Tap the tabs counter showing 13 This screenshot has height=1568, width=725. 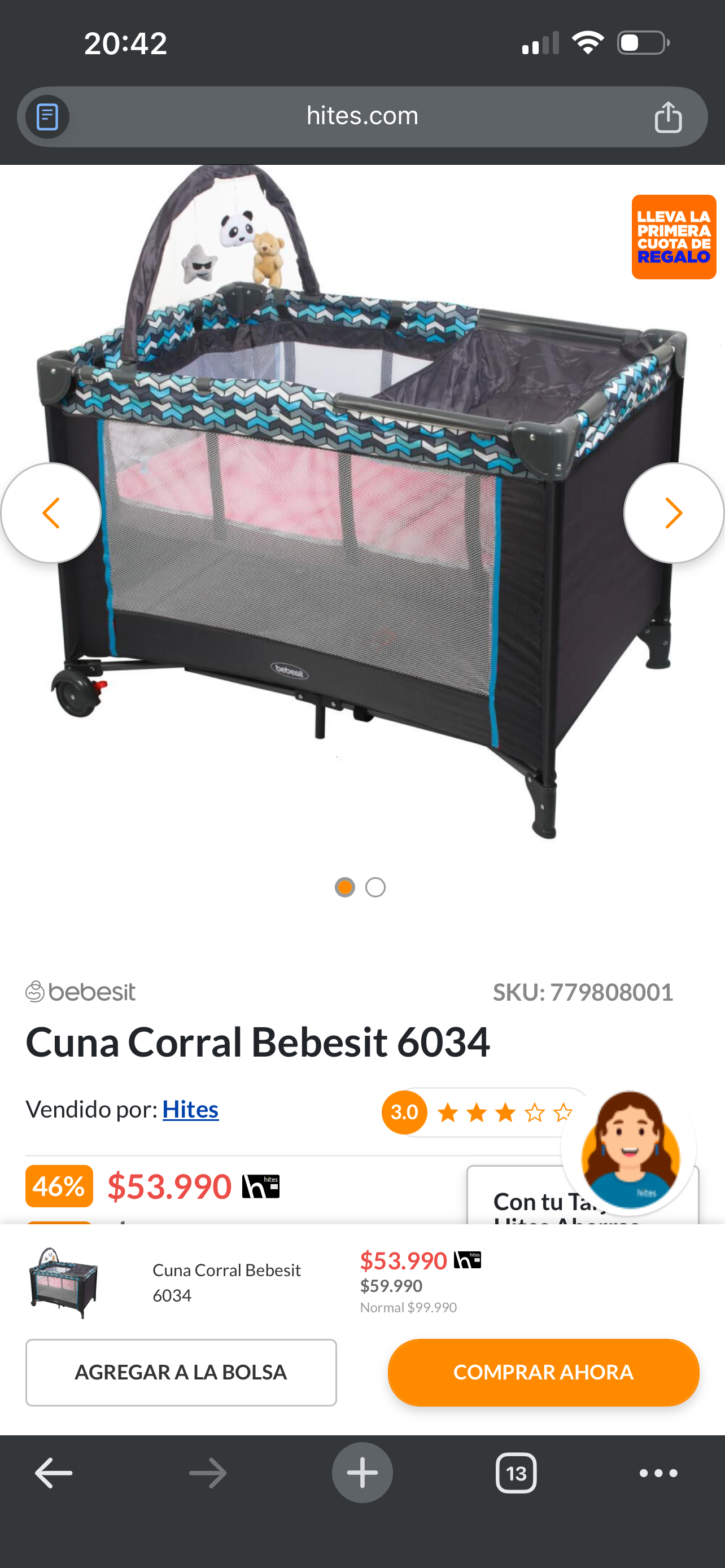[516, 1473]
